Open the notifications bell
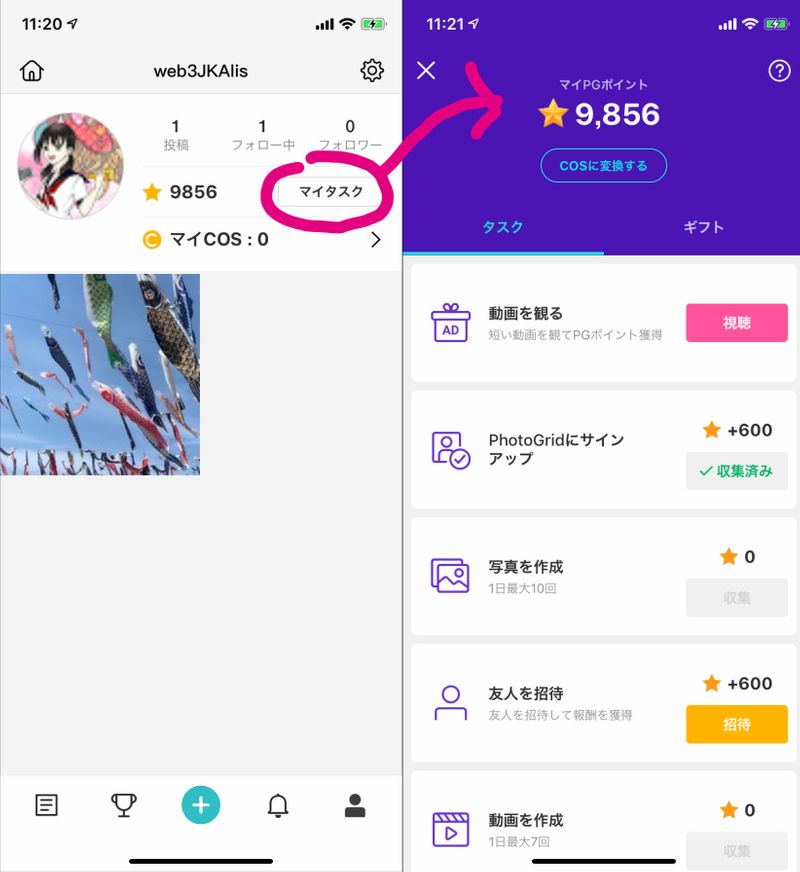Image resolution: width=800 pixels, height=872 pixels. tap(278, 805)
